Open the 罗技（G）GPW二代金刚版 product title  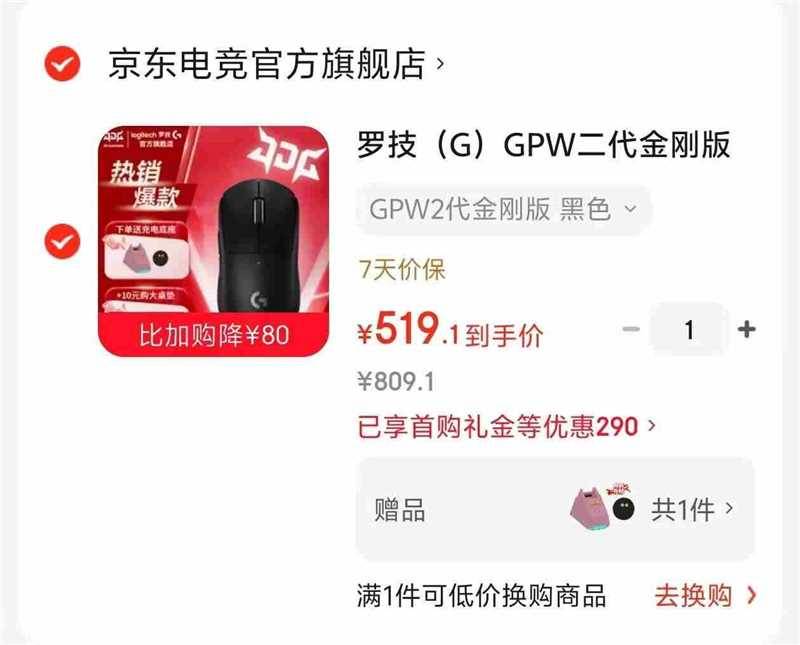point(544,146)
